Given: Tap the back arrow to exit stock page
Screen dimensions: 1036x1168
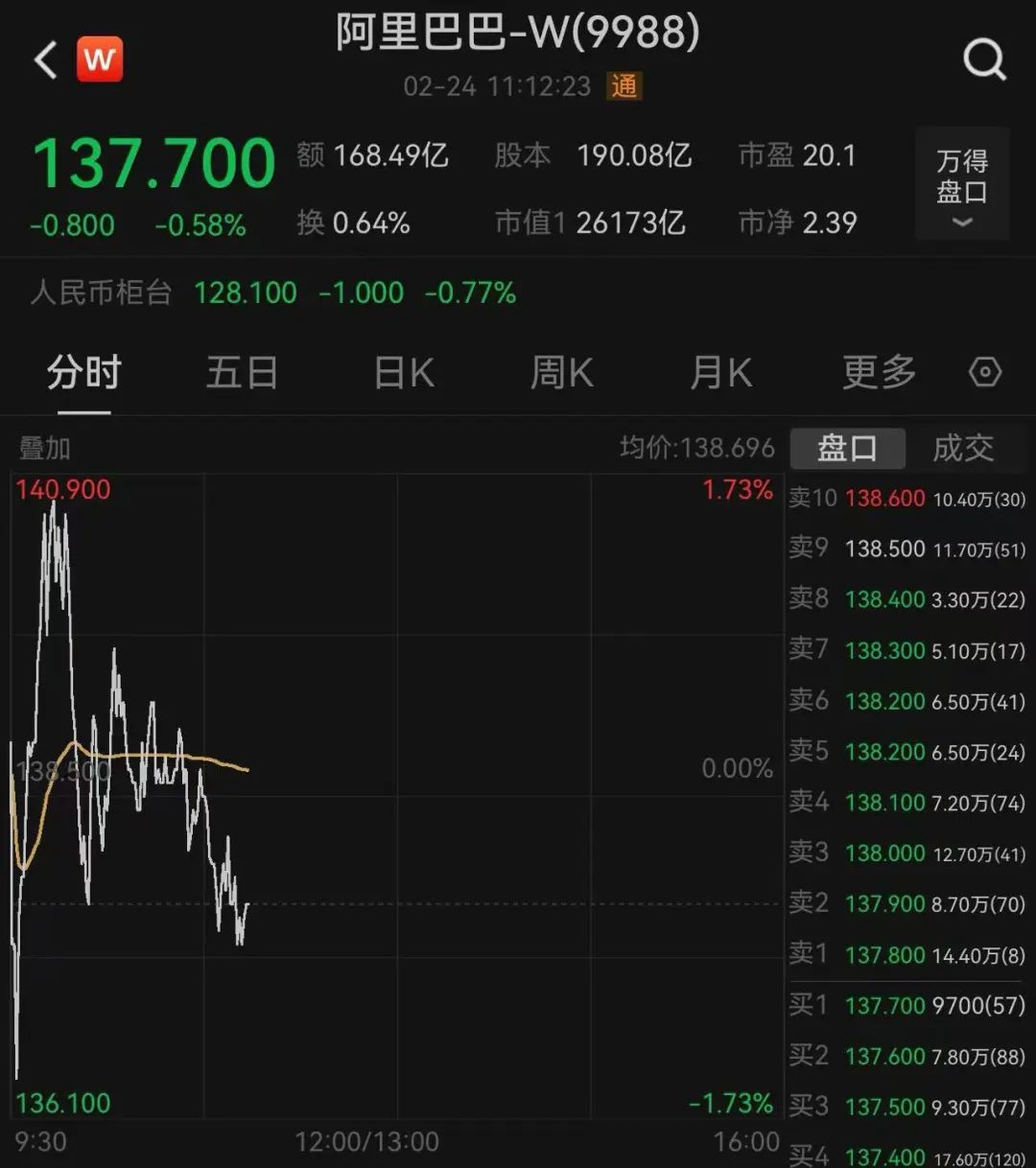Looking at the screenshot, I should coord(44,59).
